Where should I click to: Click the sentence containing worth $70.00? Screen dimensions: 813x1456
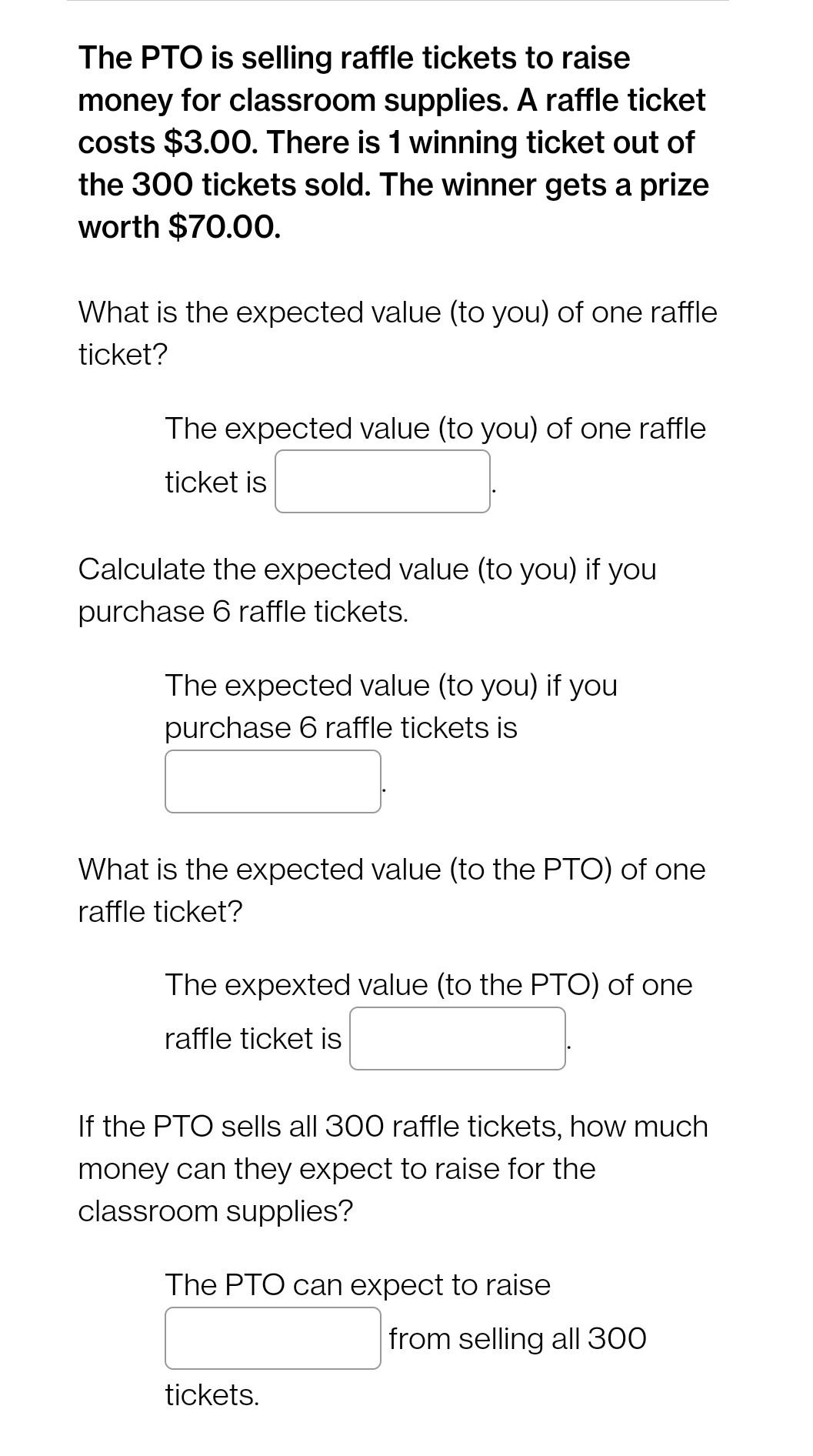pos(178,227)
